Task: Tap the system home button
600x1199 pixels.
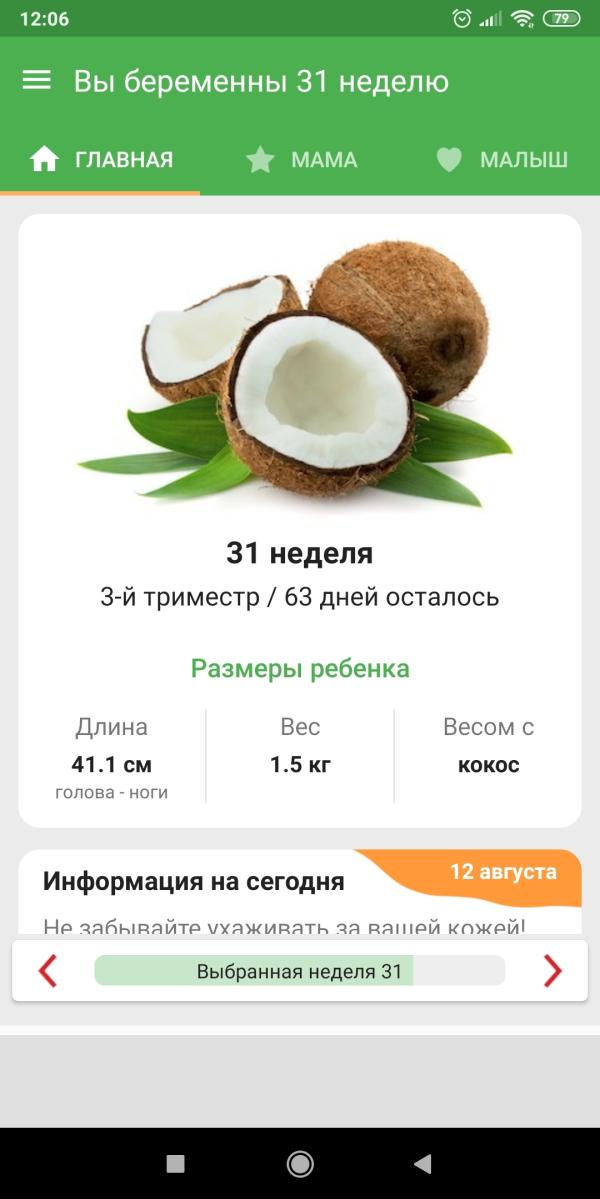Action: pos(300,1163)
